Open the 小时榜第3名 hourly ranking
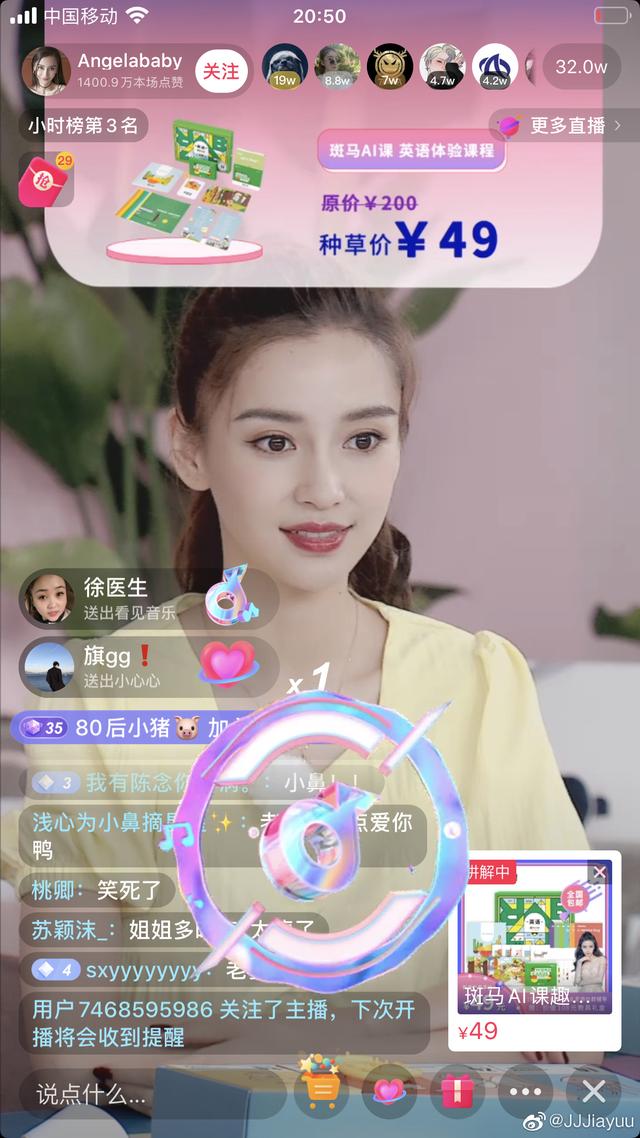The image size is (640, 1138). click(82, 125)
